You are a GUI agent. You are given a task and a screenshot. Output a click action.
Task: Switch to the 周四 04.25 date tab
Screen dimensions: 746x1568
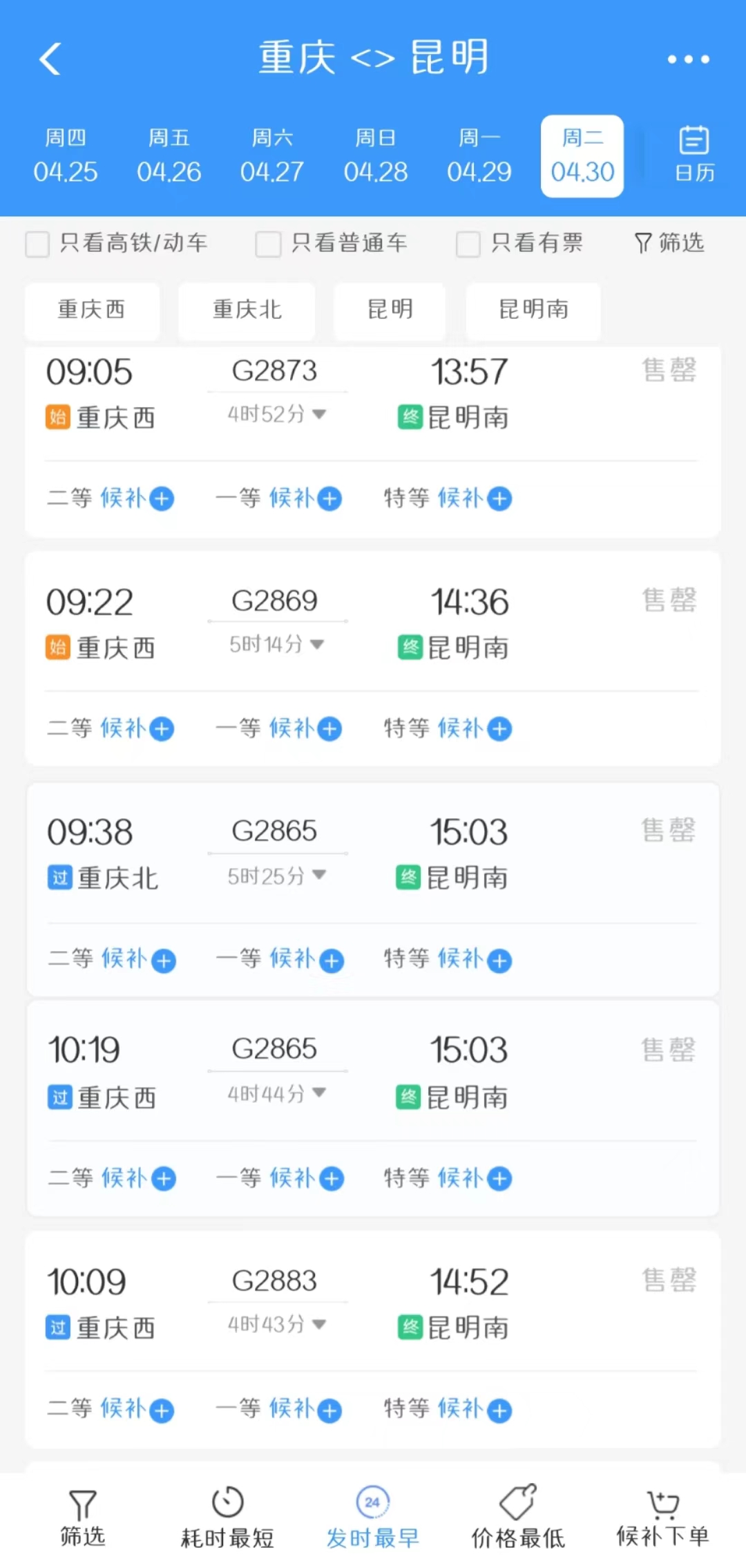point(66,155)
